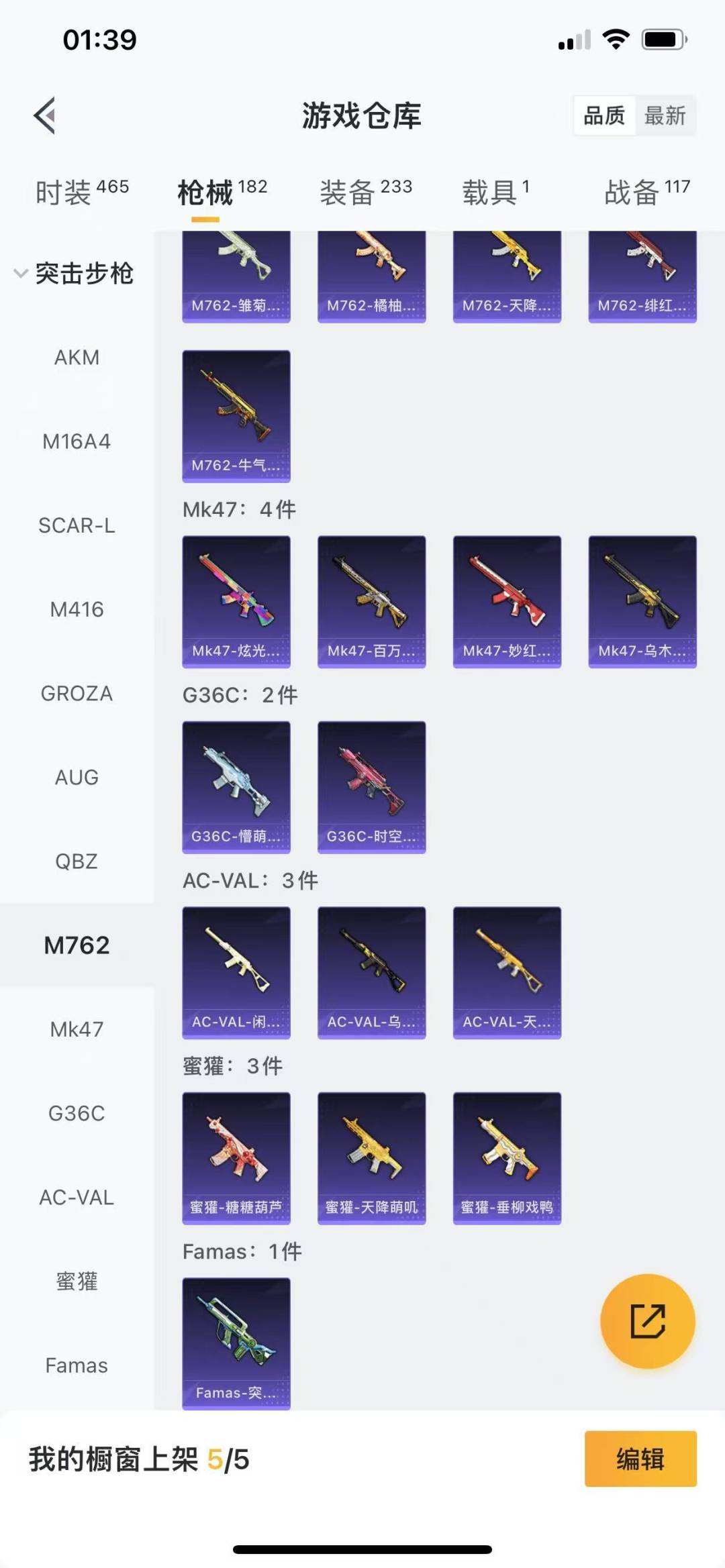The height and width of the screenshot is (1568, 725).
Task: View the AC-VAL-天 skin tile
Action: (507, 972)
